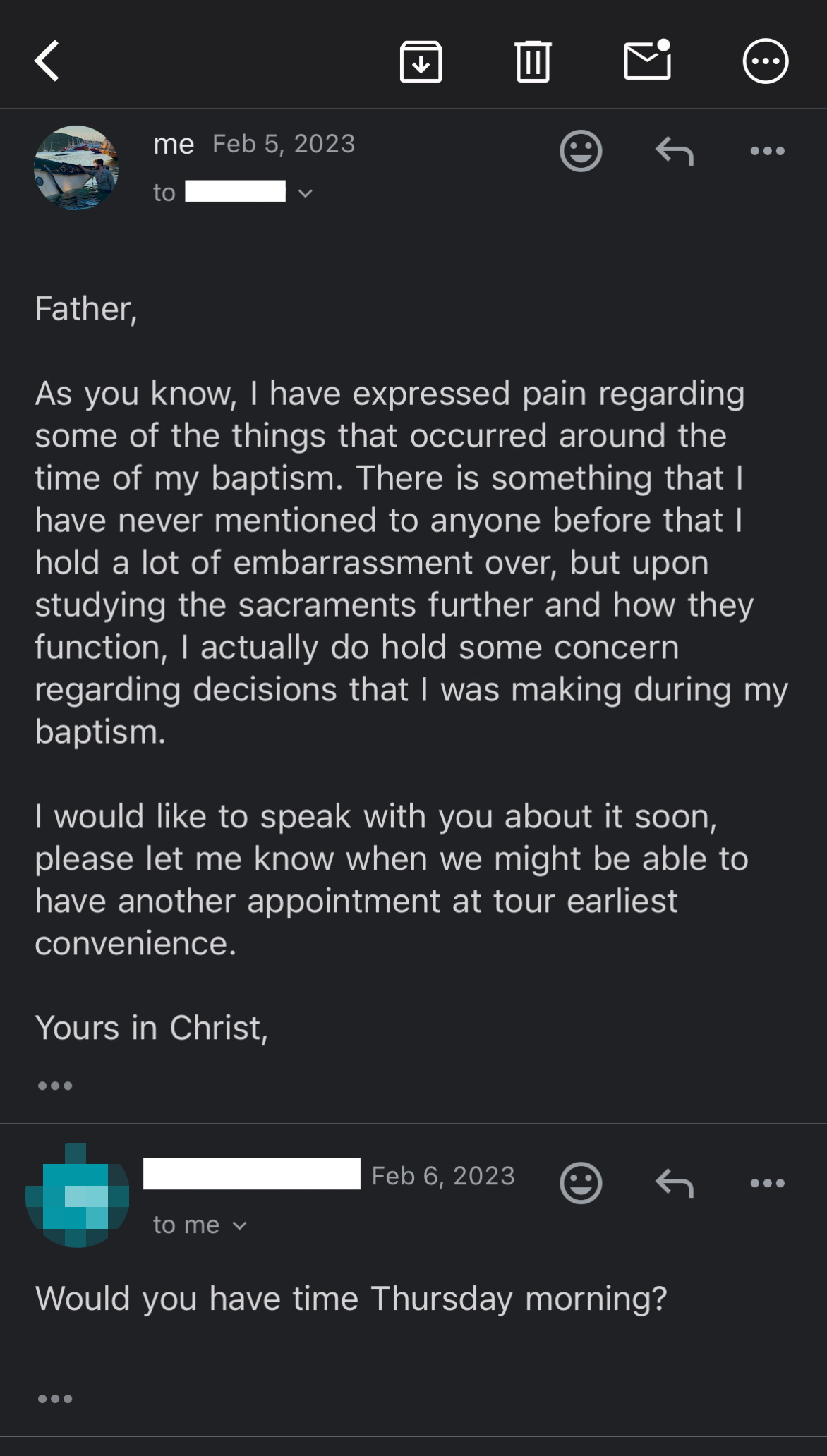Add emoji reaction to Feb 5 message
The height and width of the screenshot is (1456, 827).
pyautogui.click(x=581, y=151)
